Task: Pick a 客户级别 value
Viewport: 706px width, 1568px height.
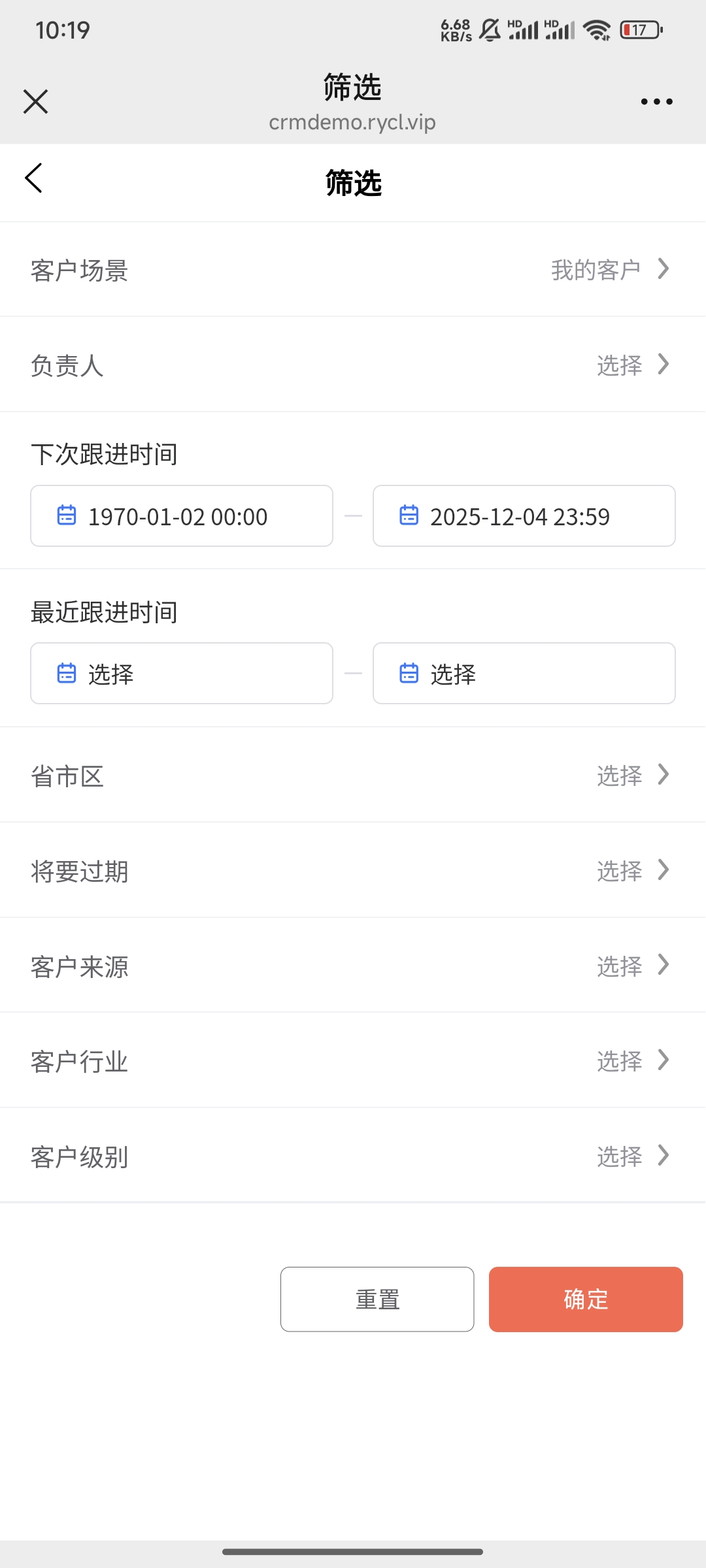Action: point(353,1156)
